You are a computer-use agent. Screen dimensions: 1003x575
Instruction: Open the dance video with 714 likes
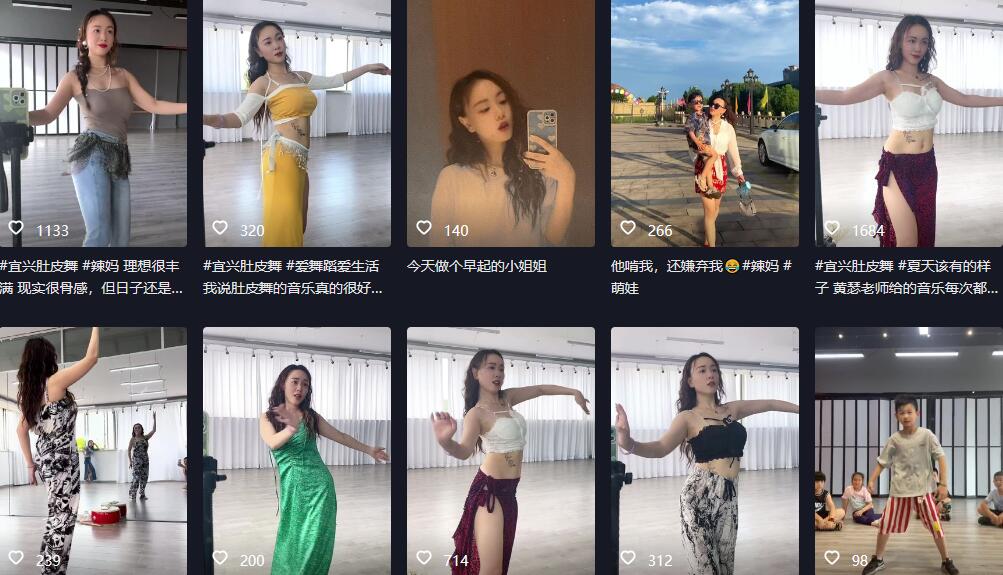point(500,450)
